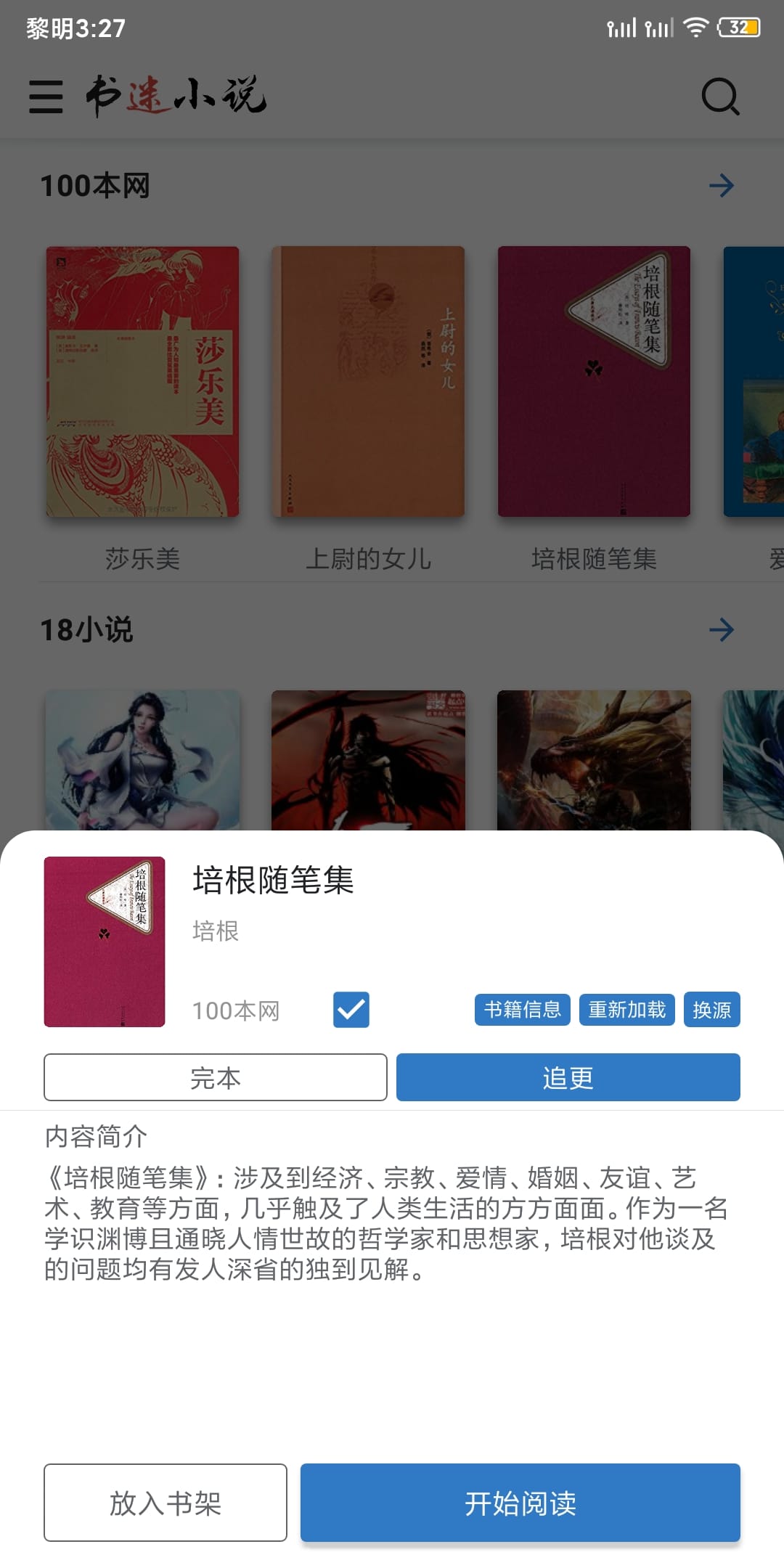The image size is (784, 1568).
Task: Select the 追更 option
Action: [568, 1077]
